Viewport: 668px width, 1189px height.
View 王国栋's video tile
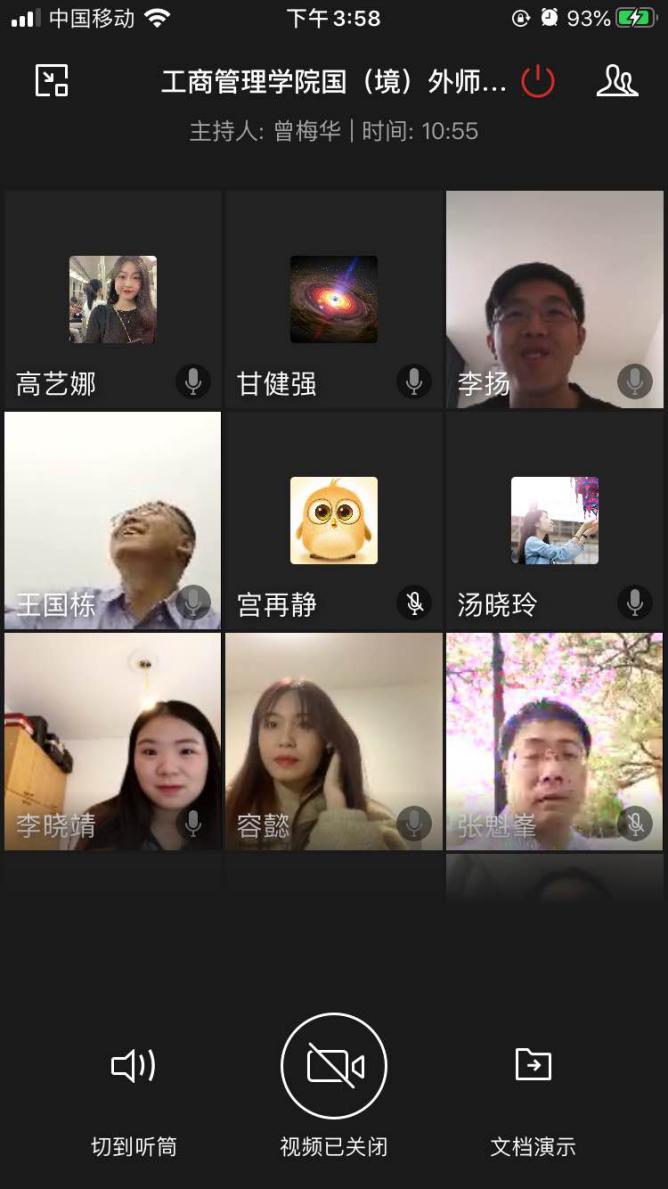[x=113, y=520]
